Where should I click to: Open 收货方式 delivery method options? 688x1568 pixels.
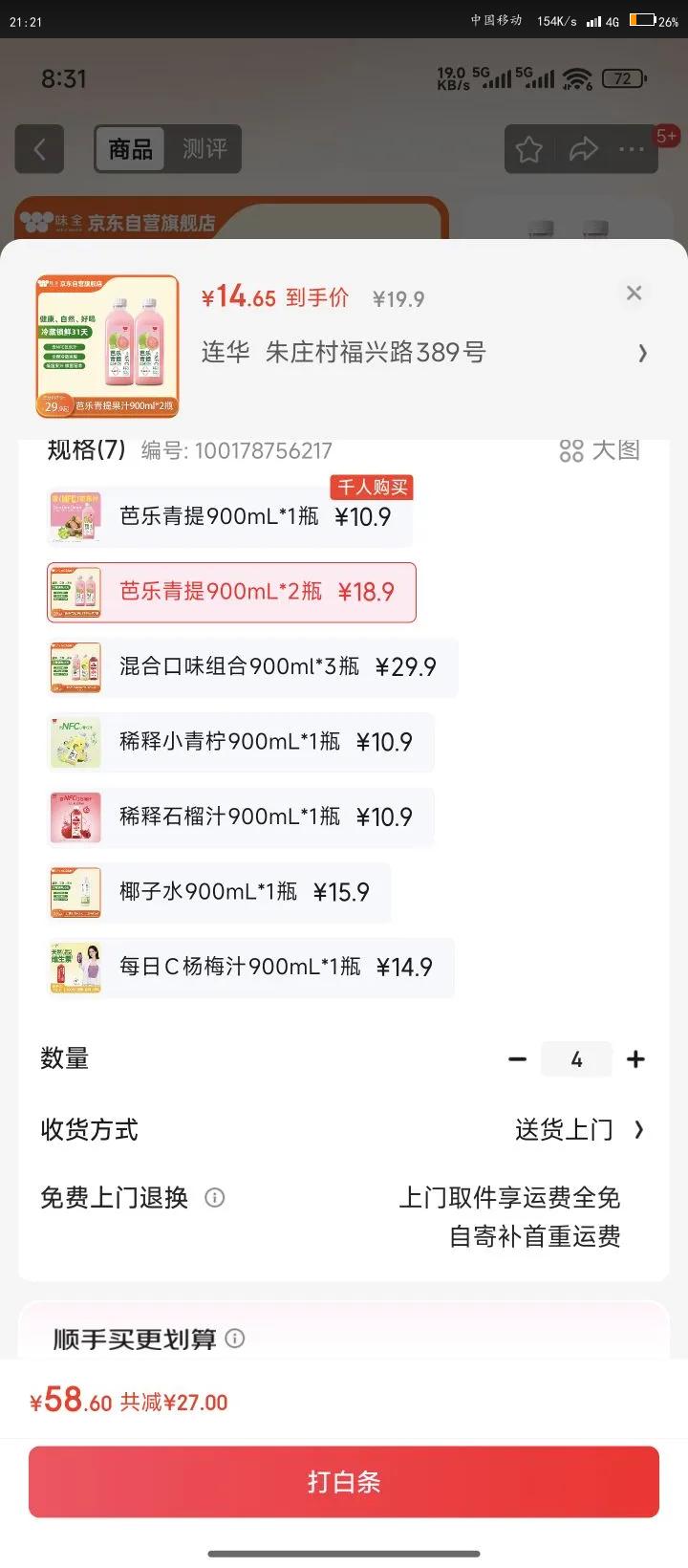(579, 1130)
